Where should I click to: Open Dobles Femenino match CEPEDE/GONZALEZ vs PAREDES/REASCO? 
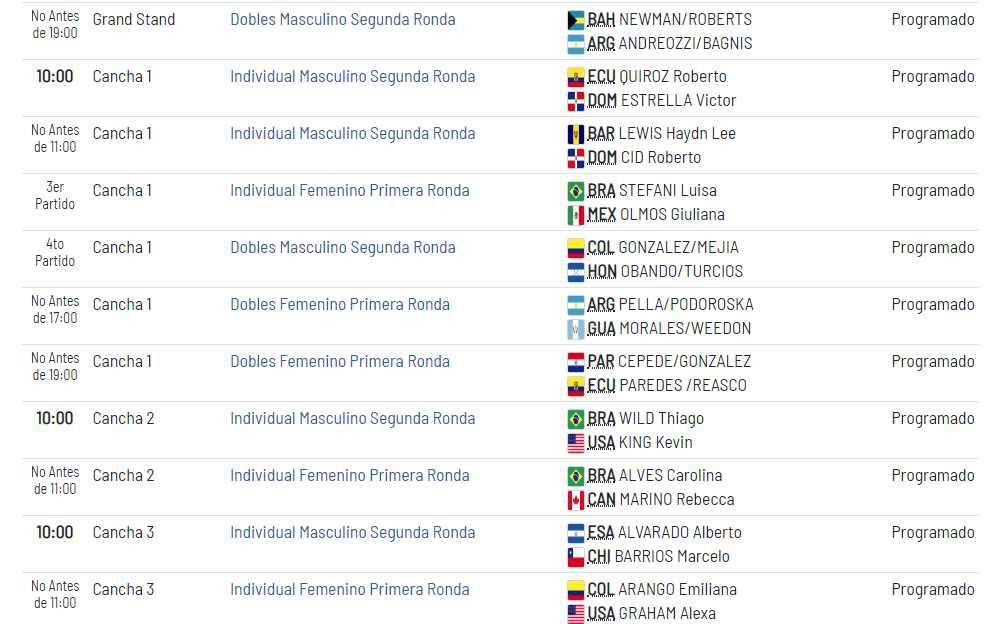339,362
